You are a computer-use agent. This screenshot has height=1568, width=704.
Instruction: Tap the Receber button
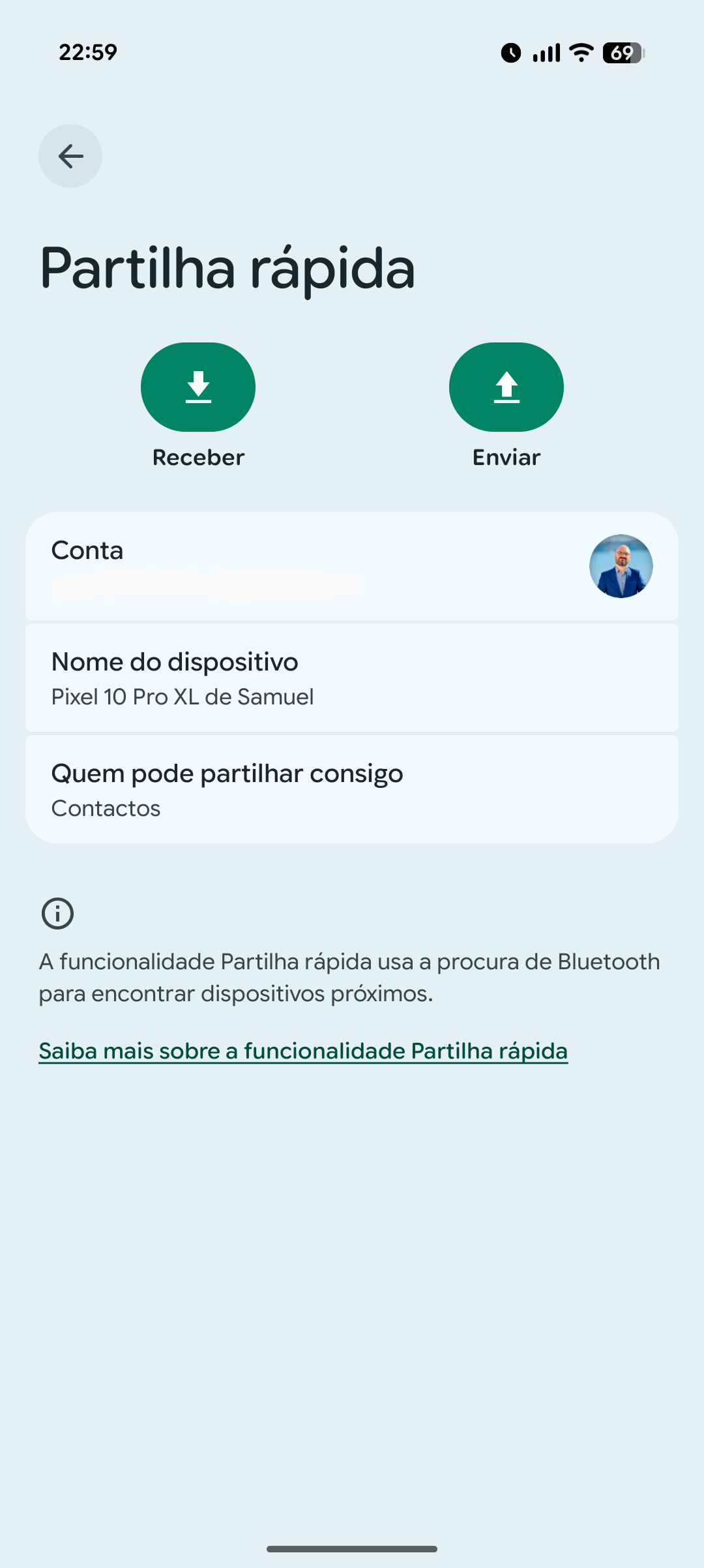point(198,387)
